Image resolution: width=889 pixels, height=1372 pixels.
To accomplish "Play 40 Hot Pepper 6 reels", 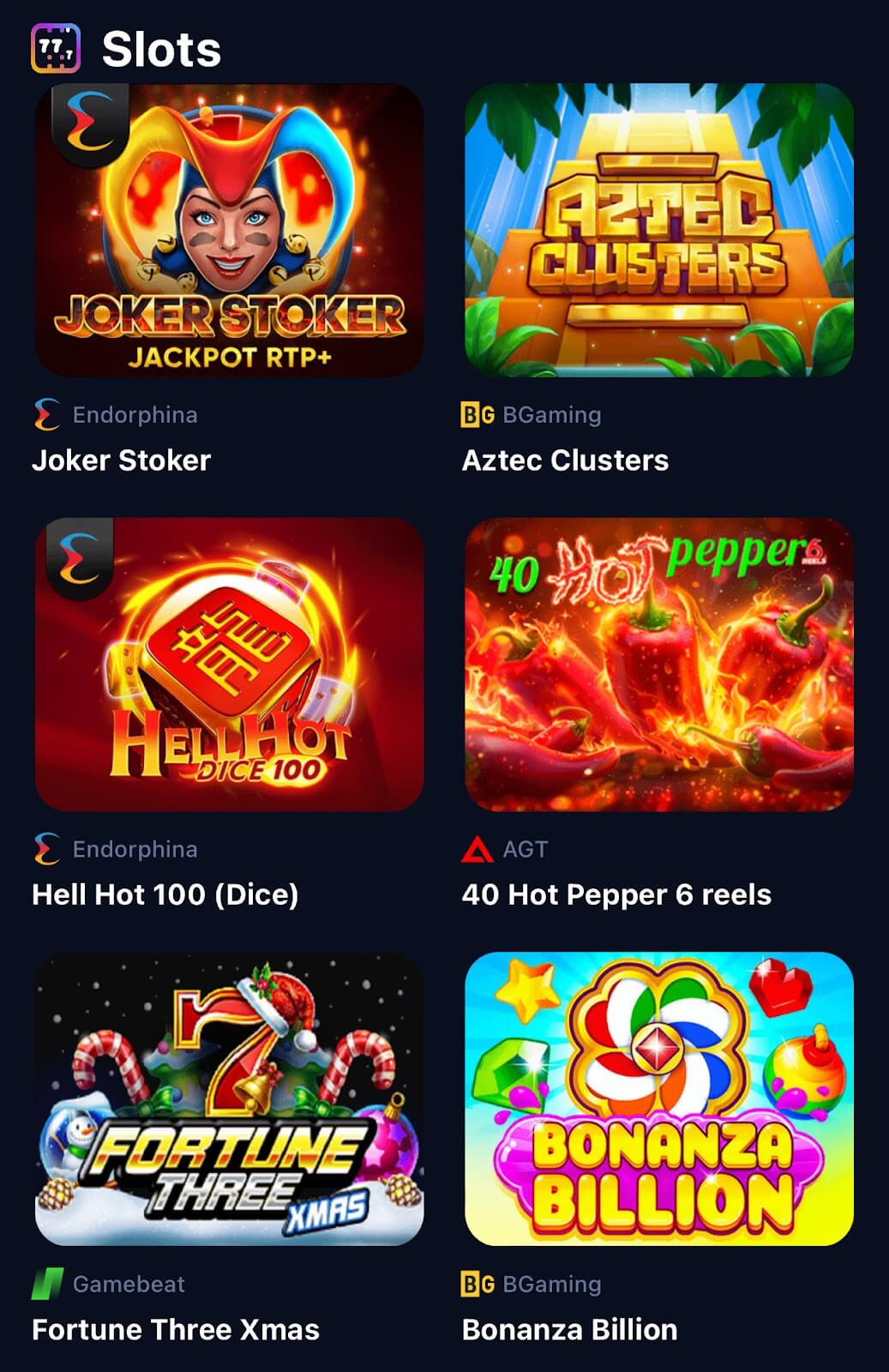I will coord(658,665).
